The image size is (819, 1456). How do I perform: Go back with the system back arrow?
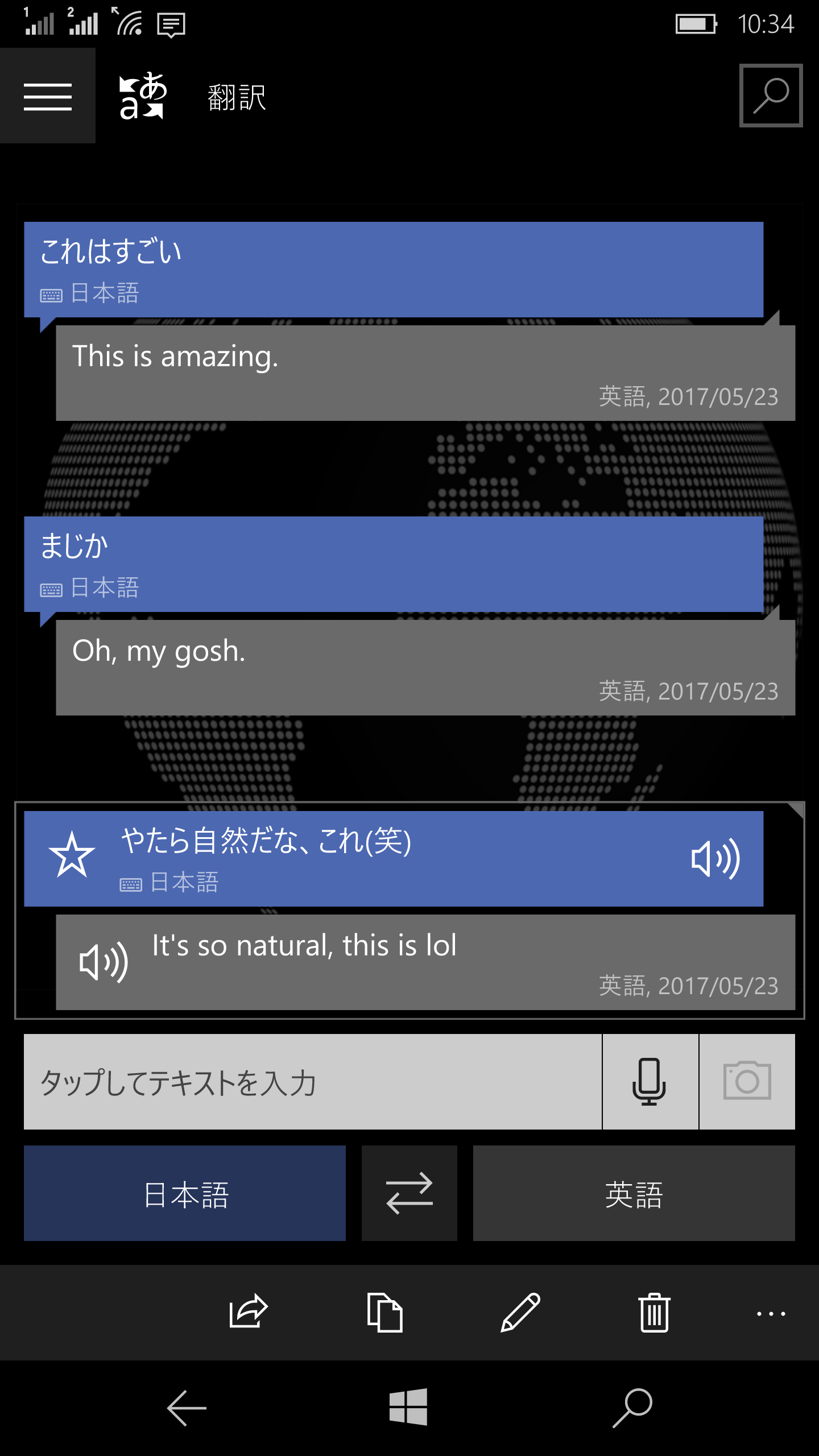[187, 1408]
